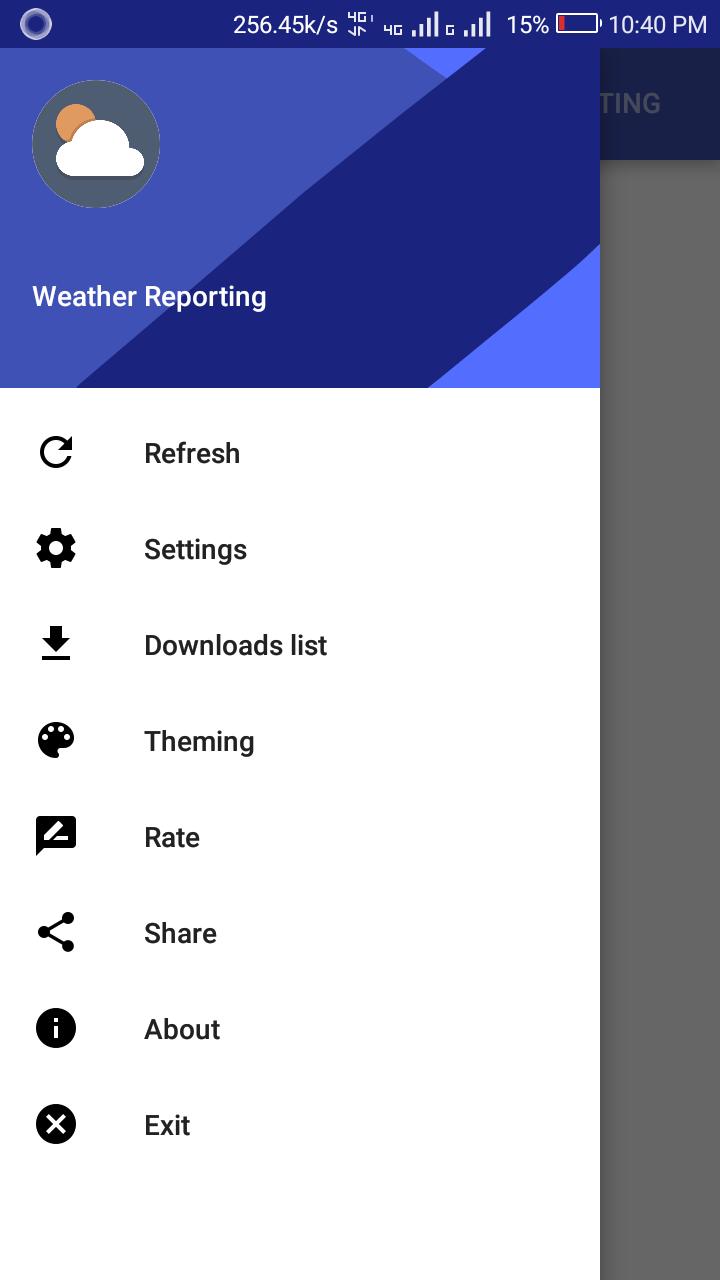Select the Refresh menu entry
This screenshot has height=1280, width=720.
[192, 453]
